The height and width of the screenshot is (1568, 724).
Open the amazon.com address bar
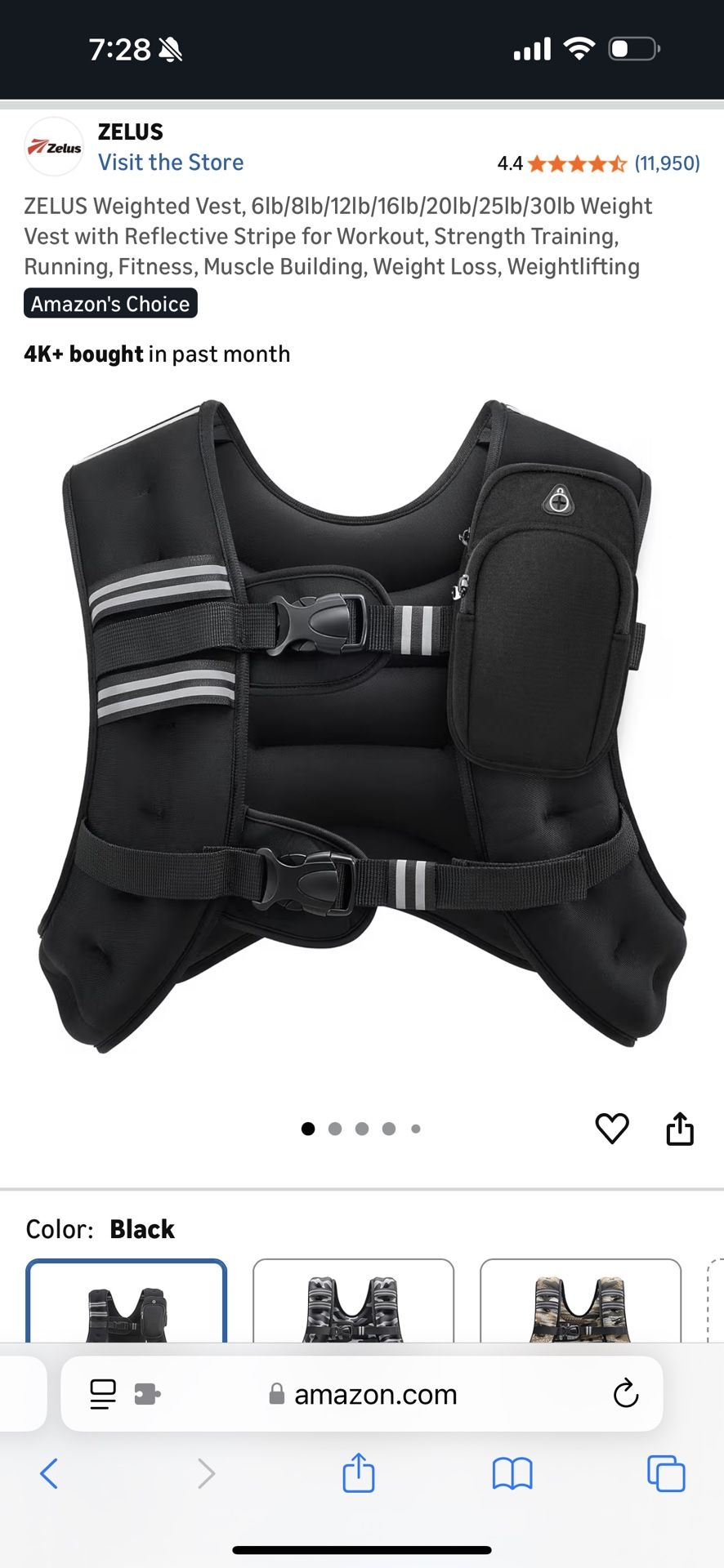(x=376, y=1394)
